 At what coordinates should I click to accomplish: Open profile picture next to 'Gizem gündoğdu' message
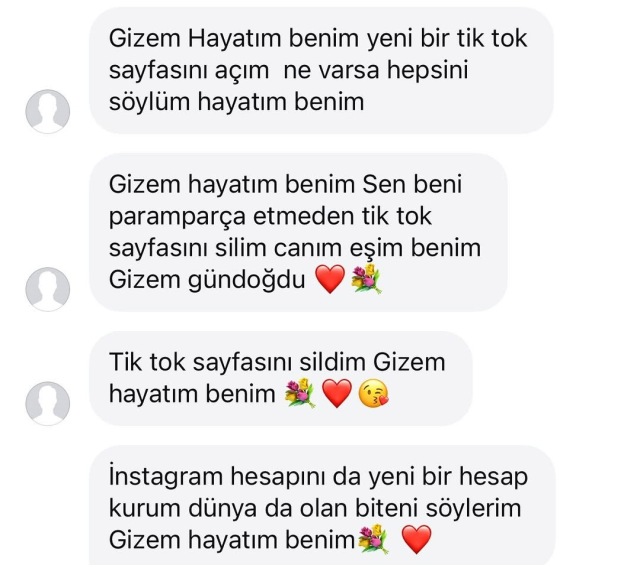coord(47,289)
